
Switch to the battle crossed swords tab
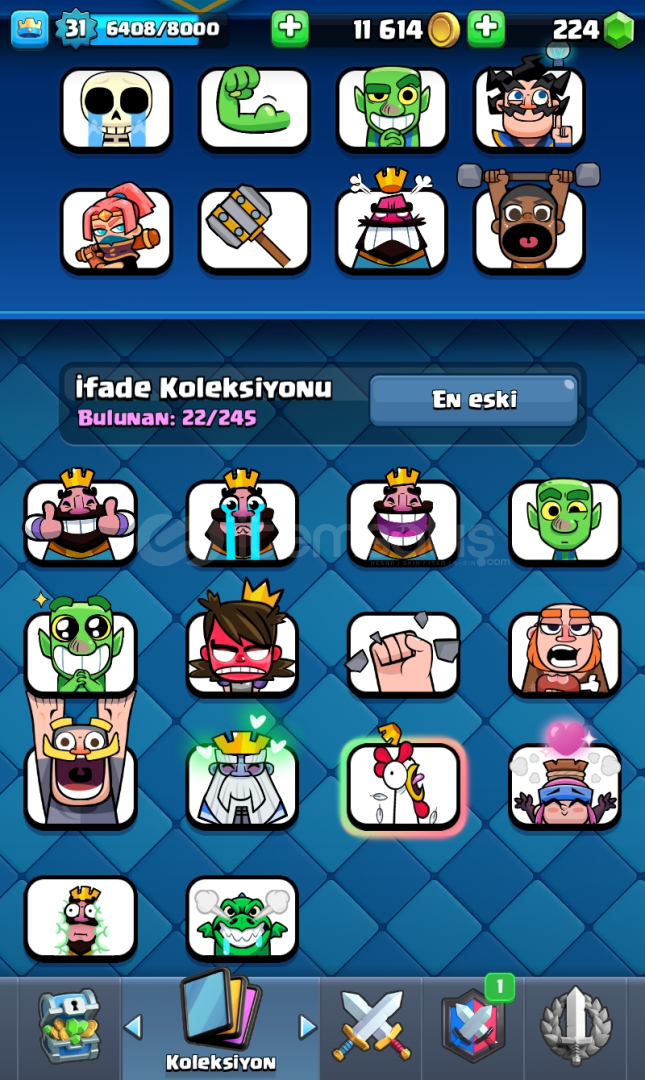point(371,1025)
